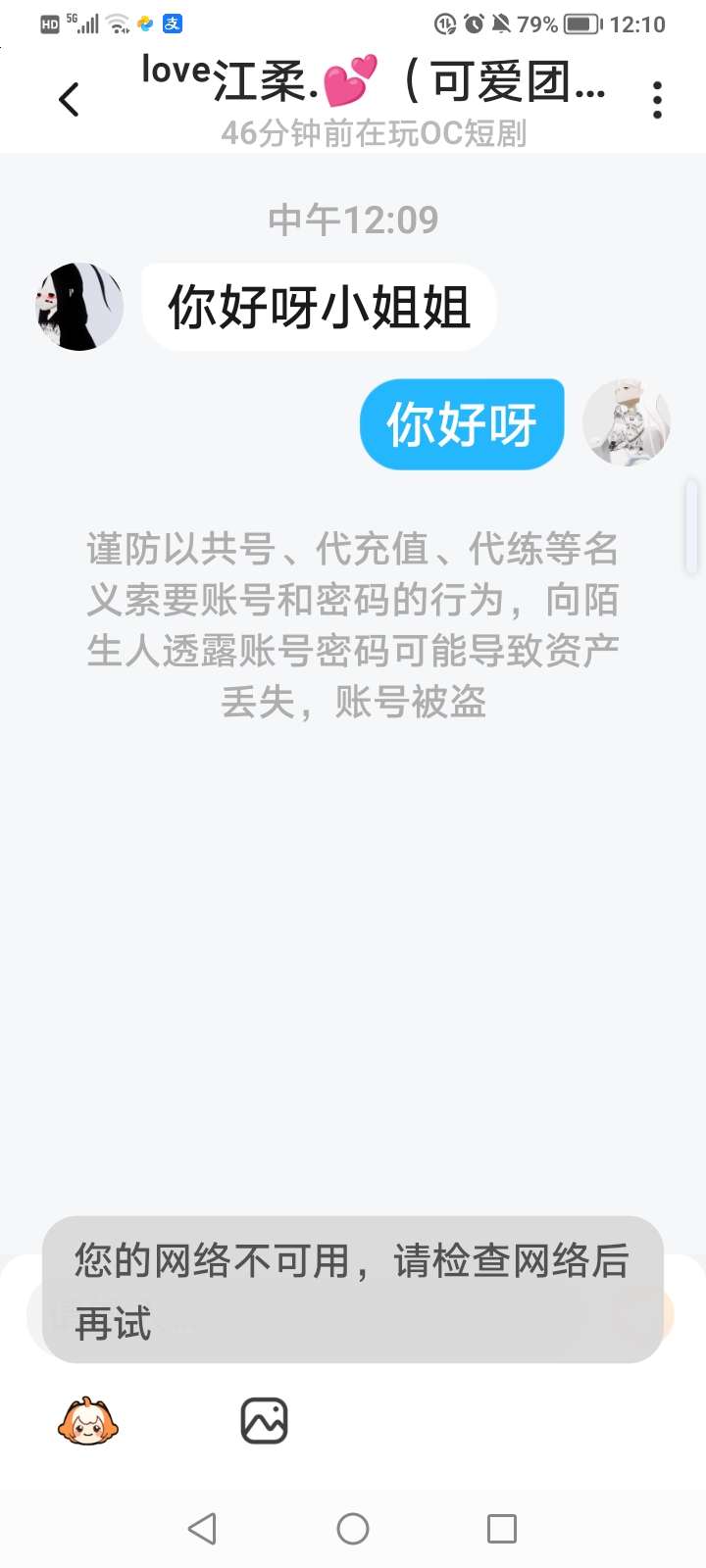Attach a picture from the gallery

tap(264, 1421)
